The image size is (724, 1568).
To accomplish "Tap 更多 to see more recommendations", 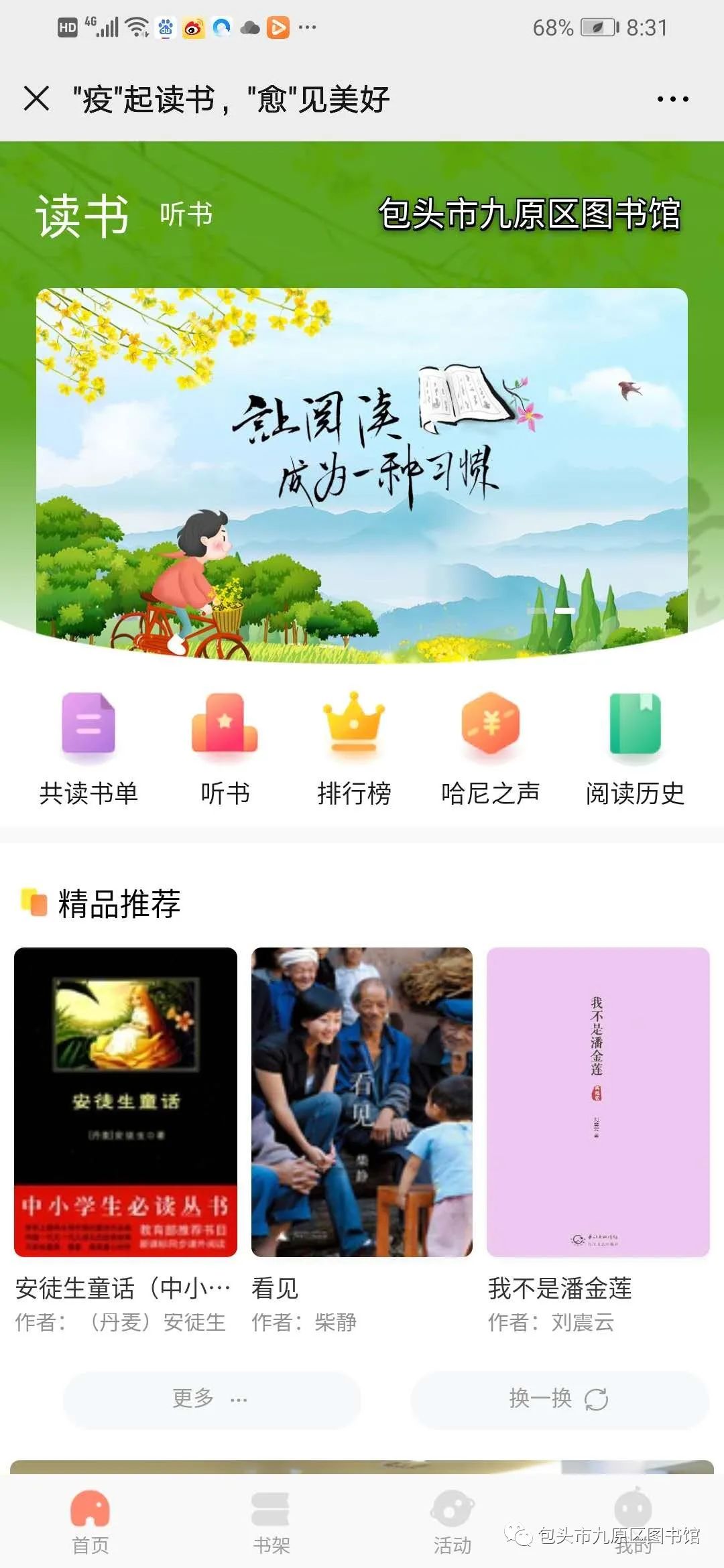I will click(211, 1398).
